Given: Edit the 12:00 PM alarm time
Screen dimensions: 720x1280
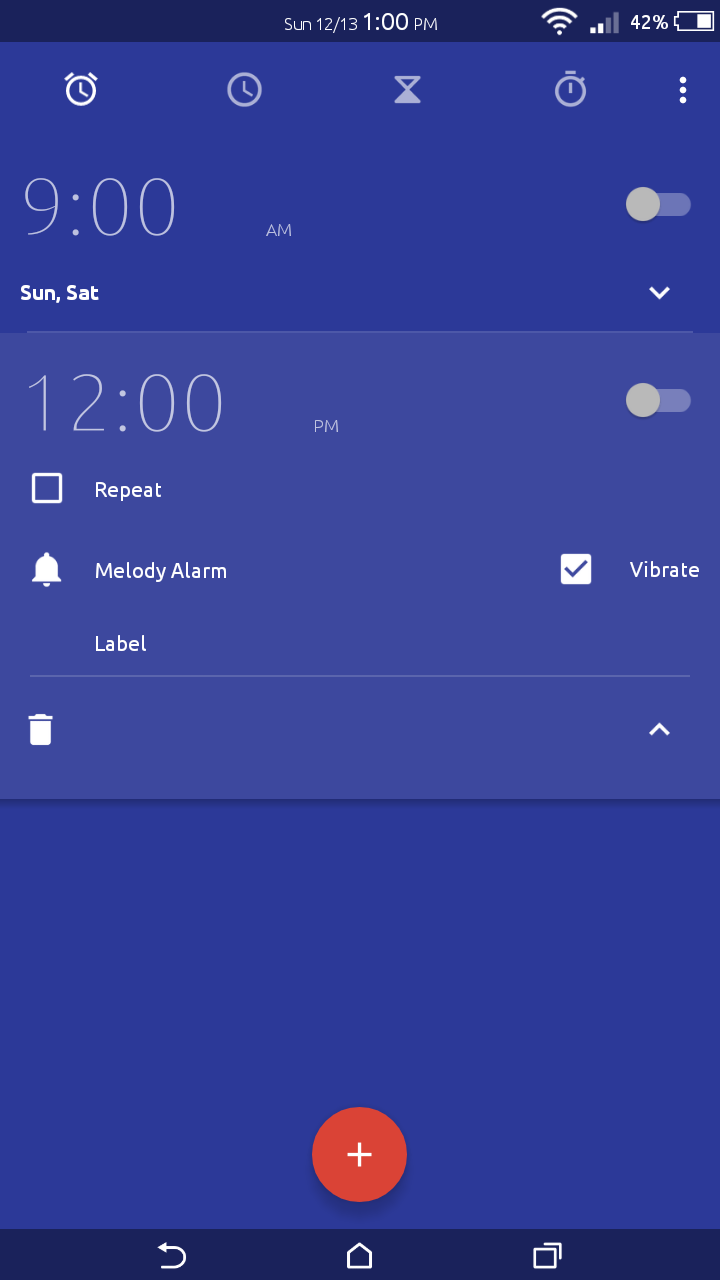Looking at the screenshot, I should pyautogui.click(x=125, y=402).
